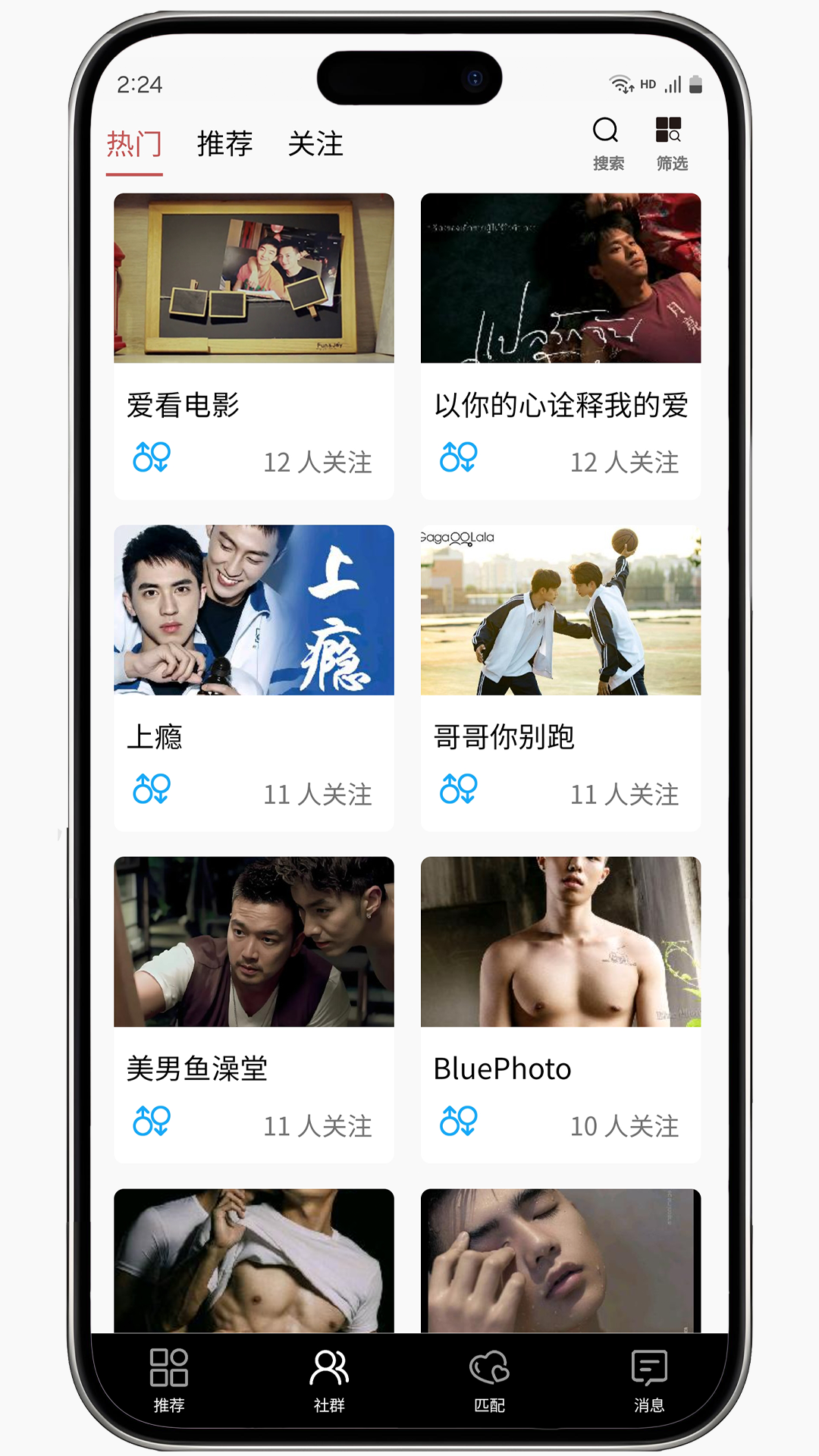Open the 筛选 filter icon
Screen dimensions: 819x1456
point(670,143)
